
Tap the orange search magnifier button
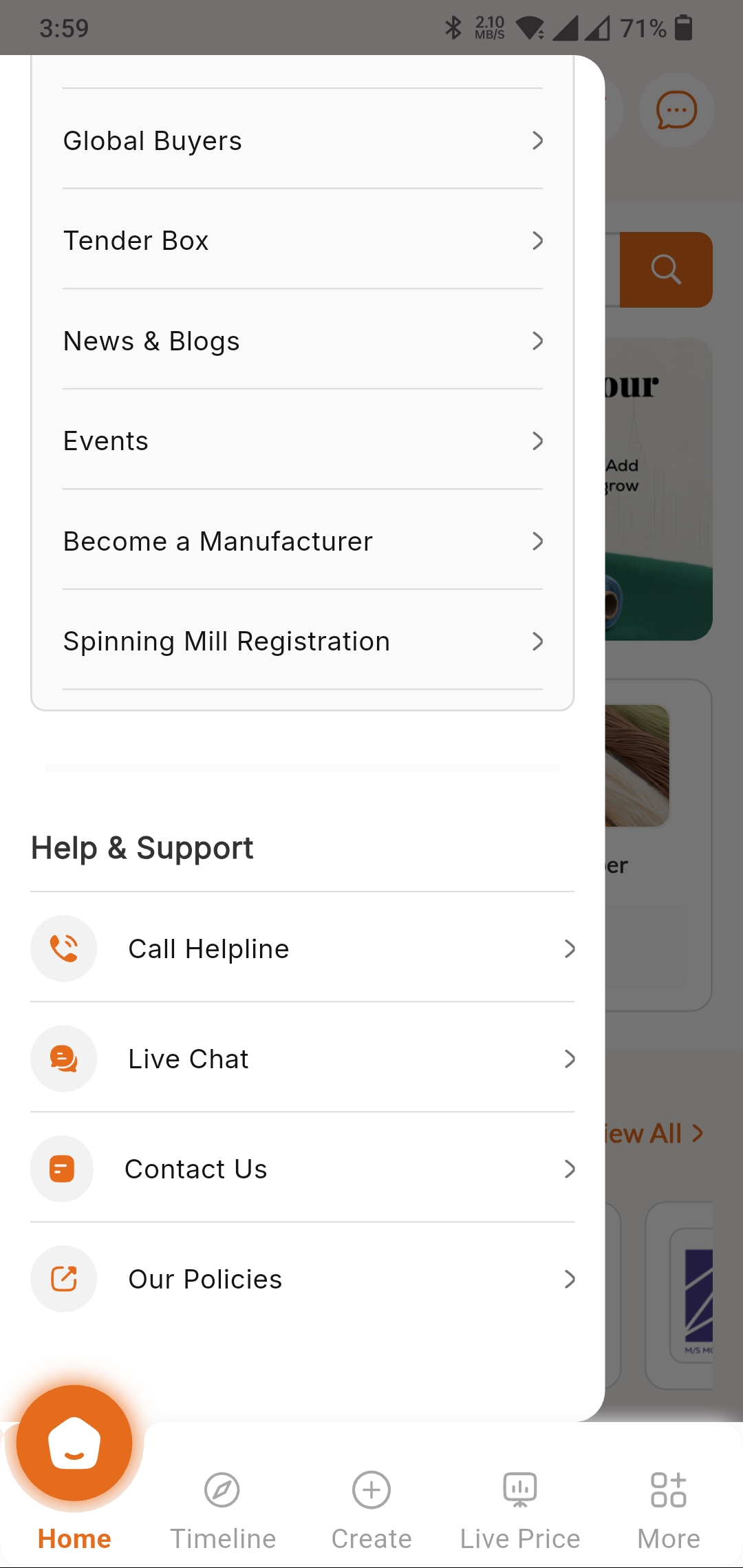coord(666,269)
